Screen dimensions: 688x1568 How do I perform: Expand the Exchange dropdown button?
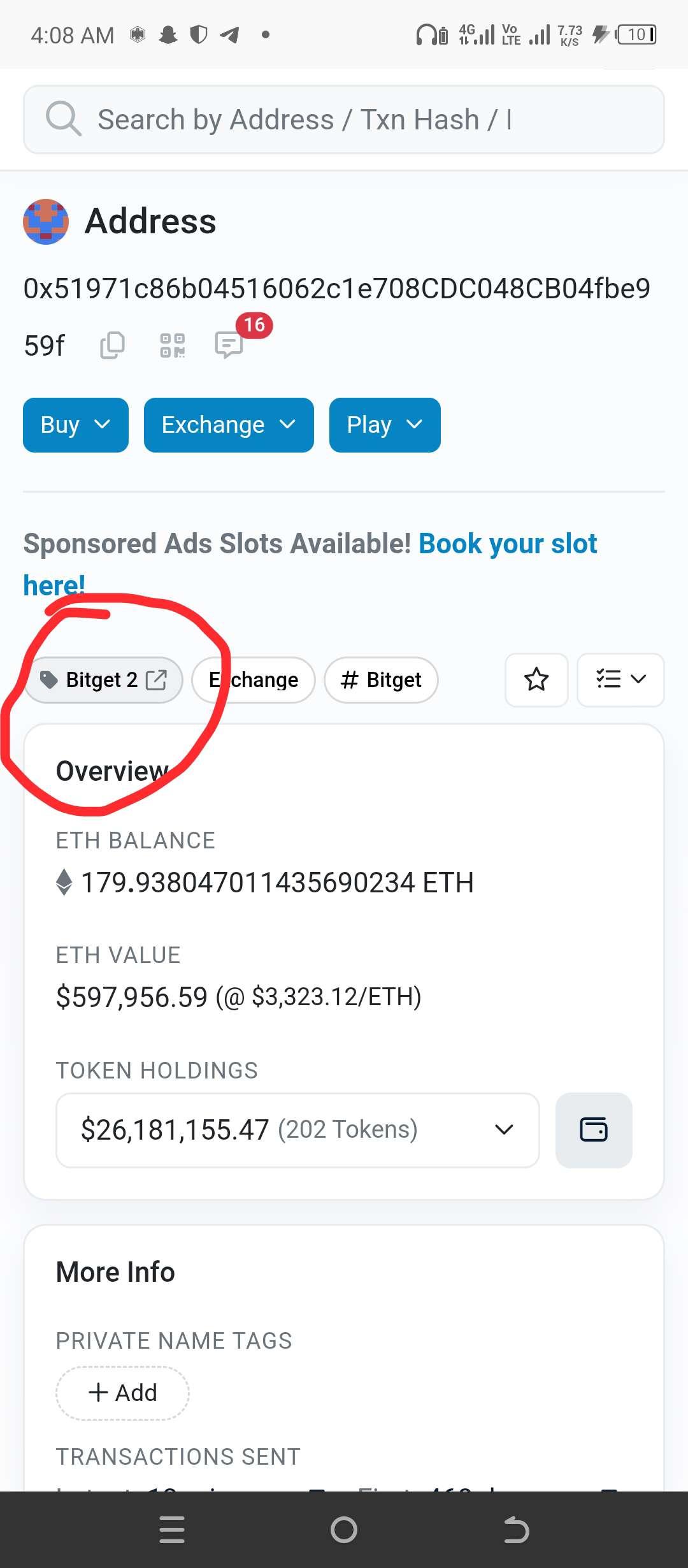coord(229,425)
